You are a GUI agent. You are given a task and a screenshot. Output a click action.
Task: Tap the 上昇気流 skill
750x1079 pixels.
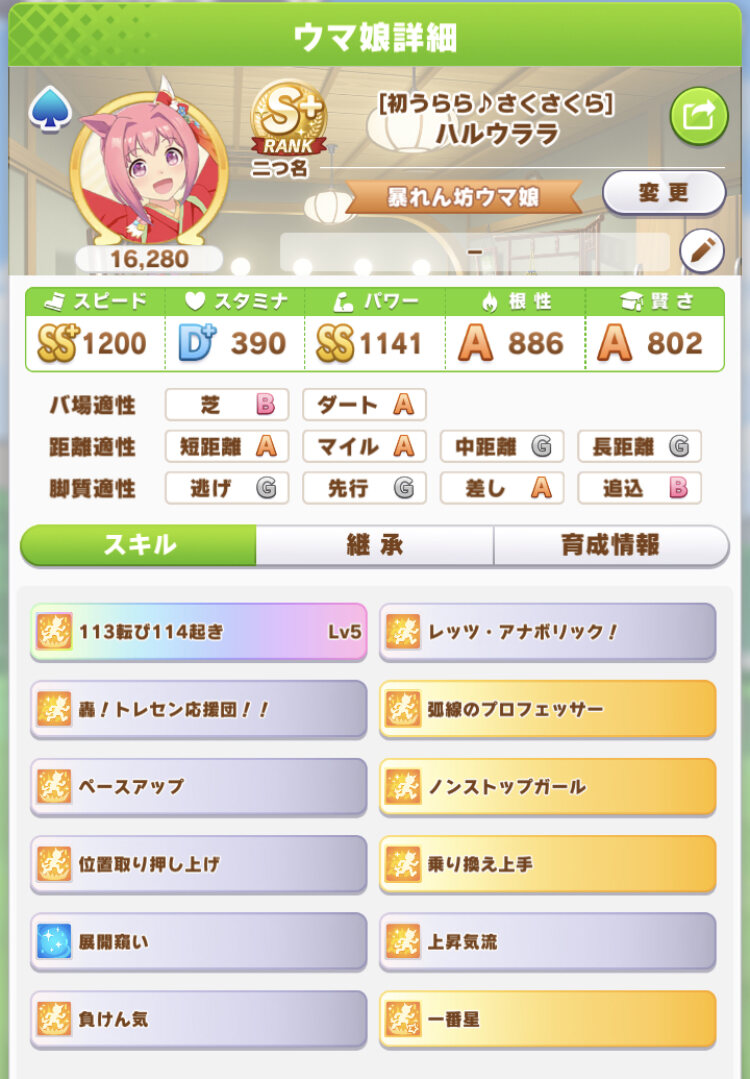coord(548,941)
